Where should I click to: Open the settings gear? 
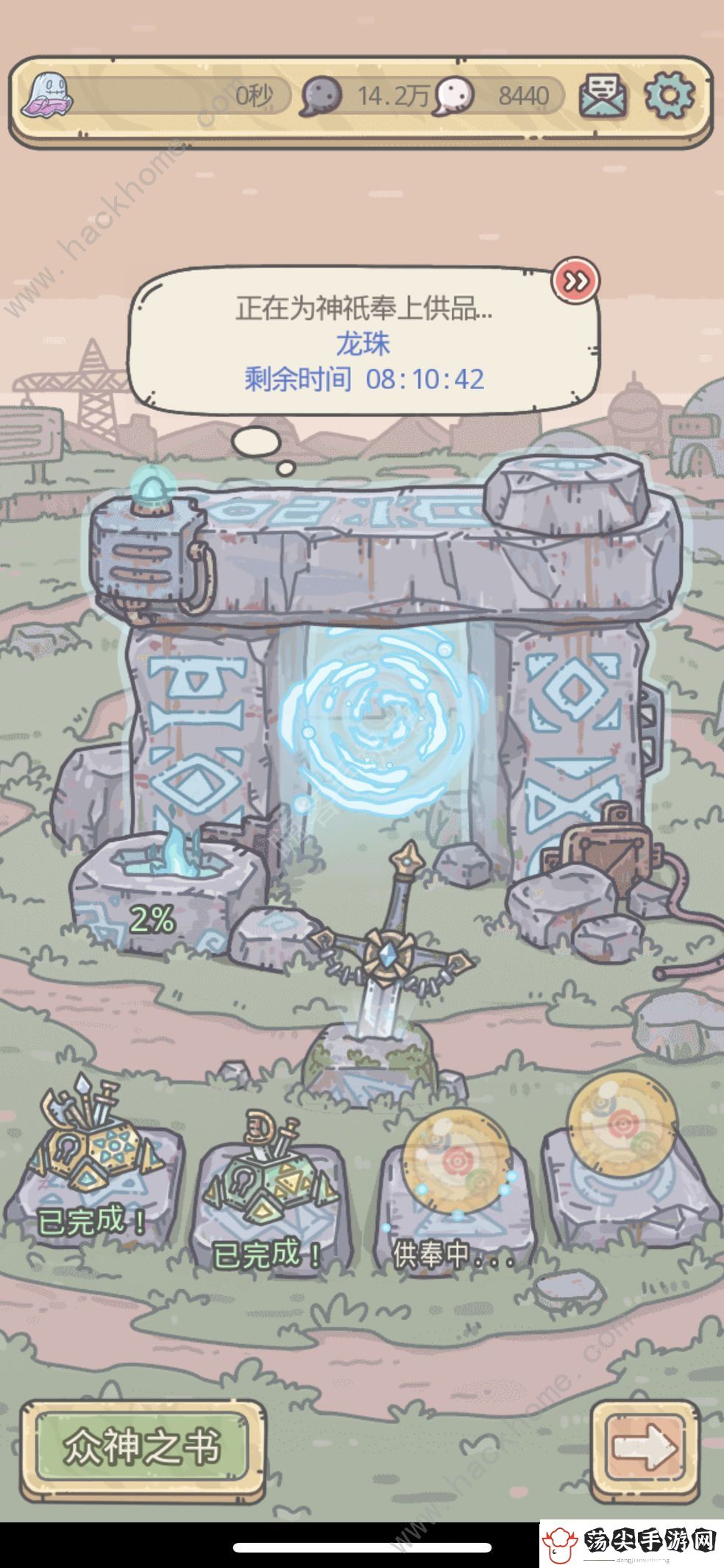668,95
